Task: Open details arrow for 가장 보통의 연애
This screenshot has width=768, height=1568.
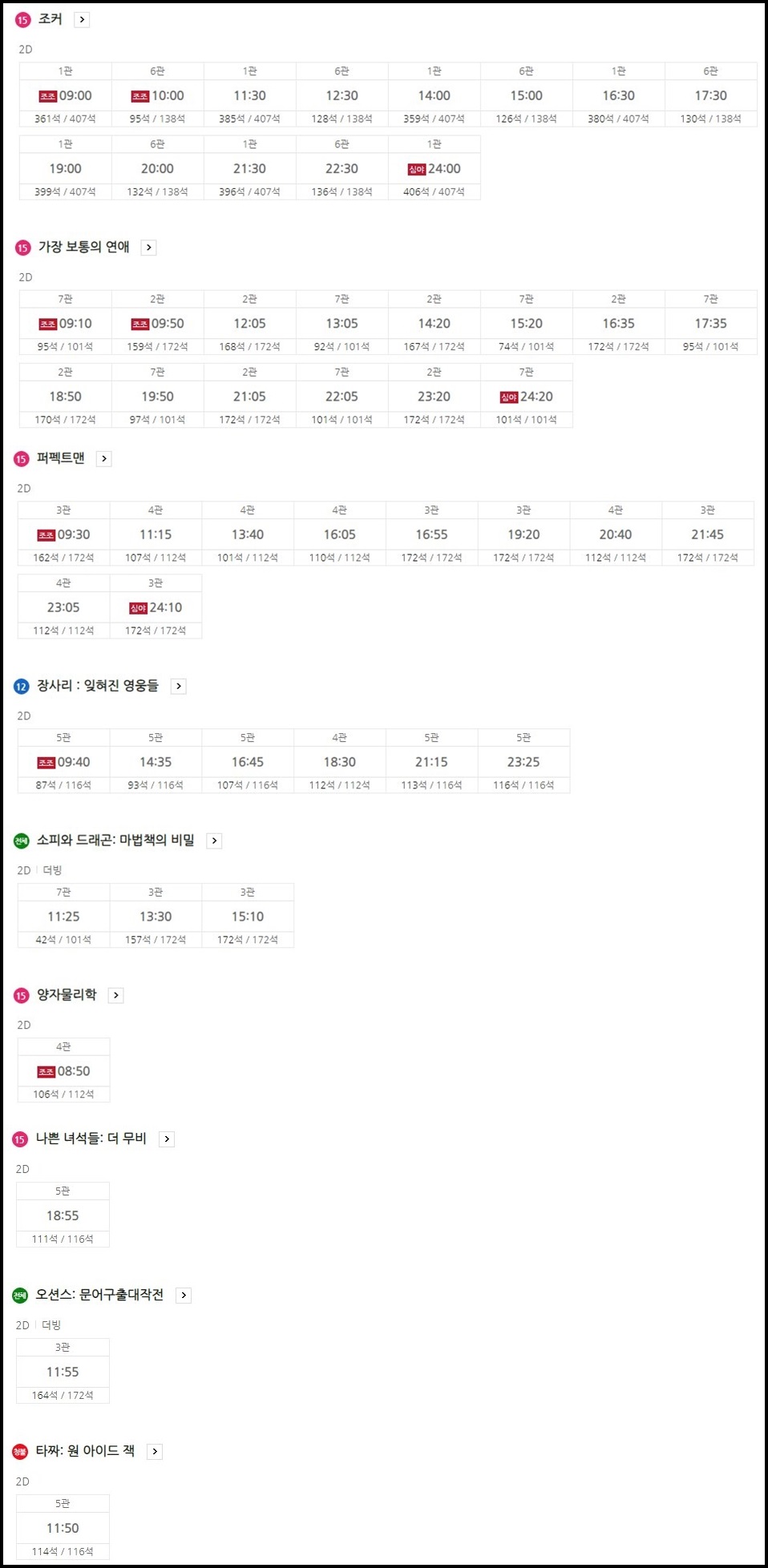Action: click(x=148, y=248)
